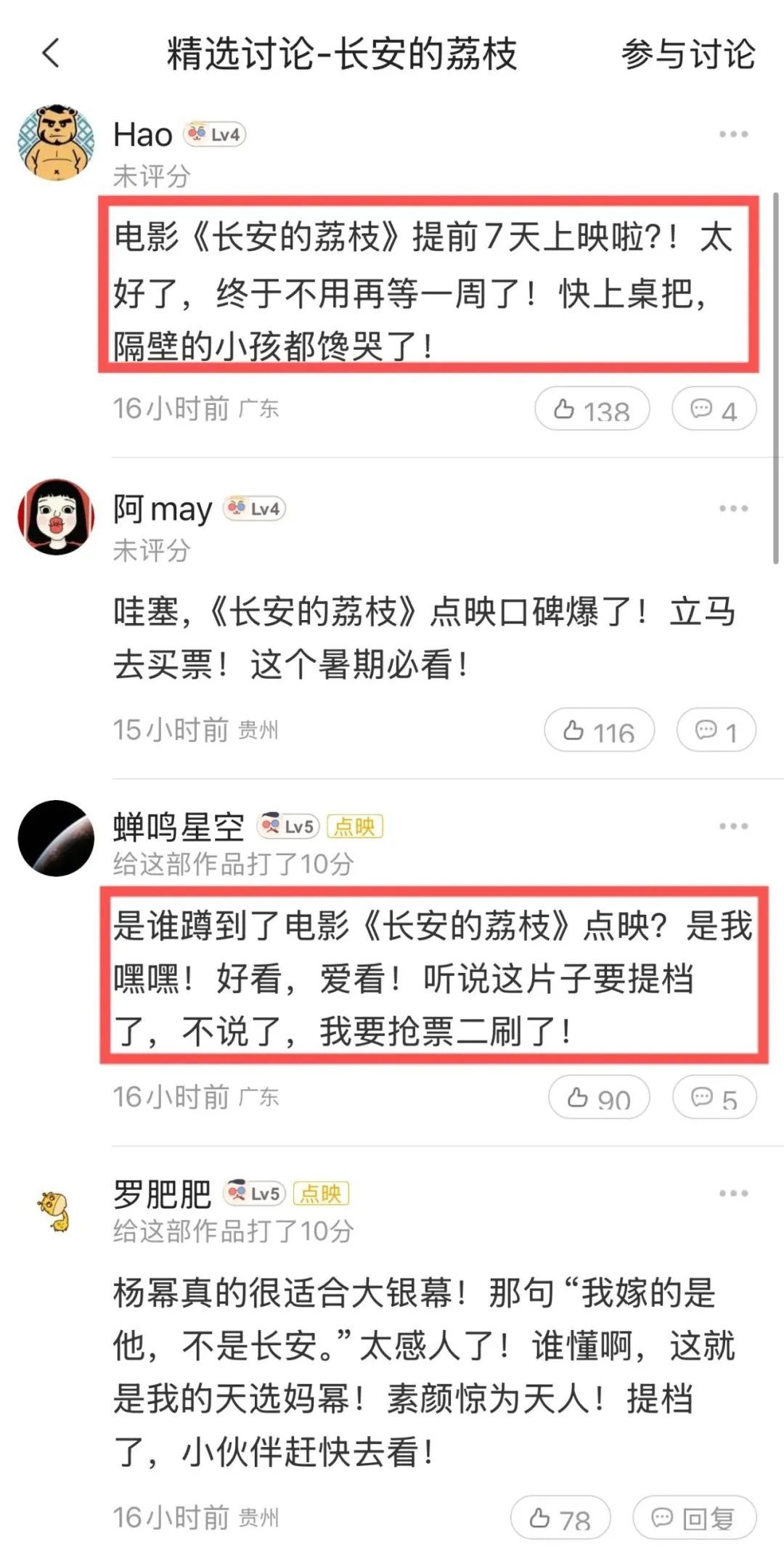Open the reply on 阿 may's comment
Screen dimensions: 784x1553
(716, 730)
